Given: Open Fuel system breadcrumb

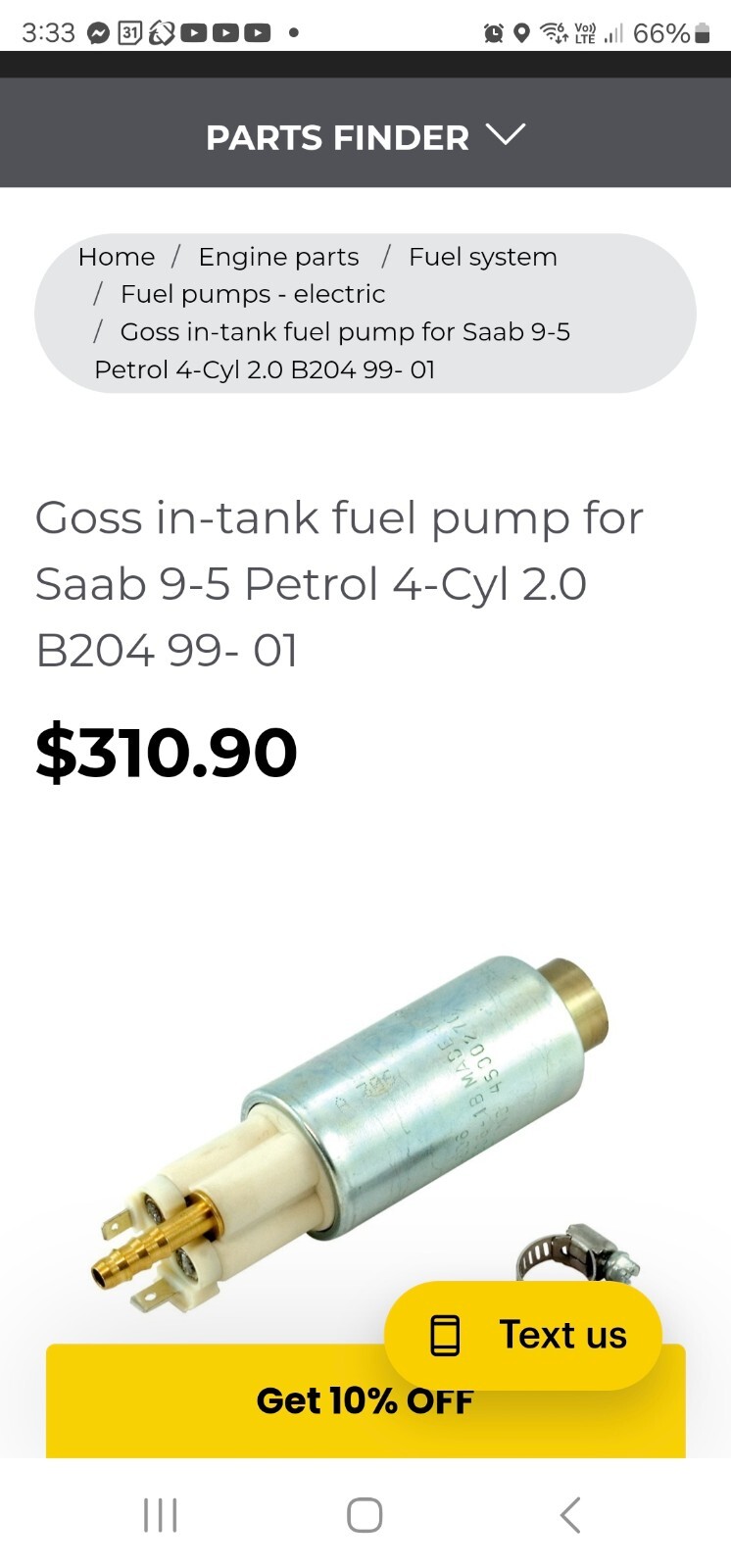Looking at the screenshot, I should point(482,257).
